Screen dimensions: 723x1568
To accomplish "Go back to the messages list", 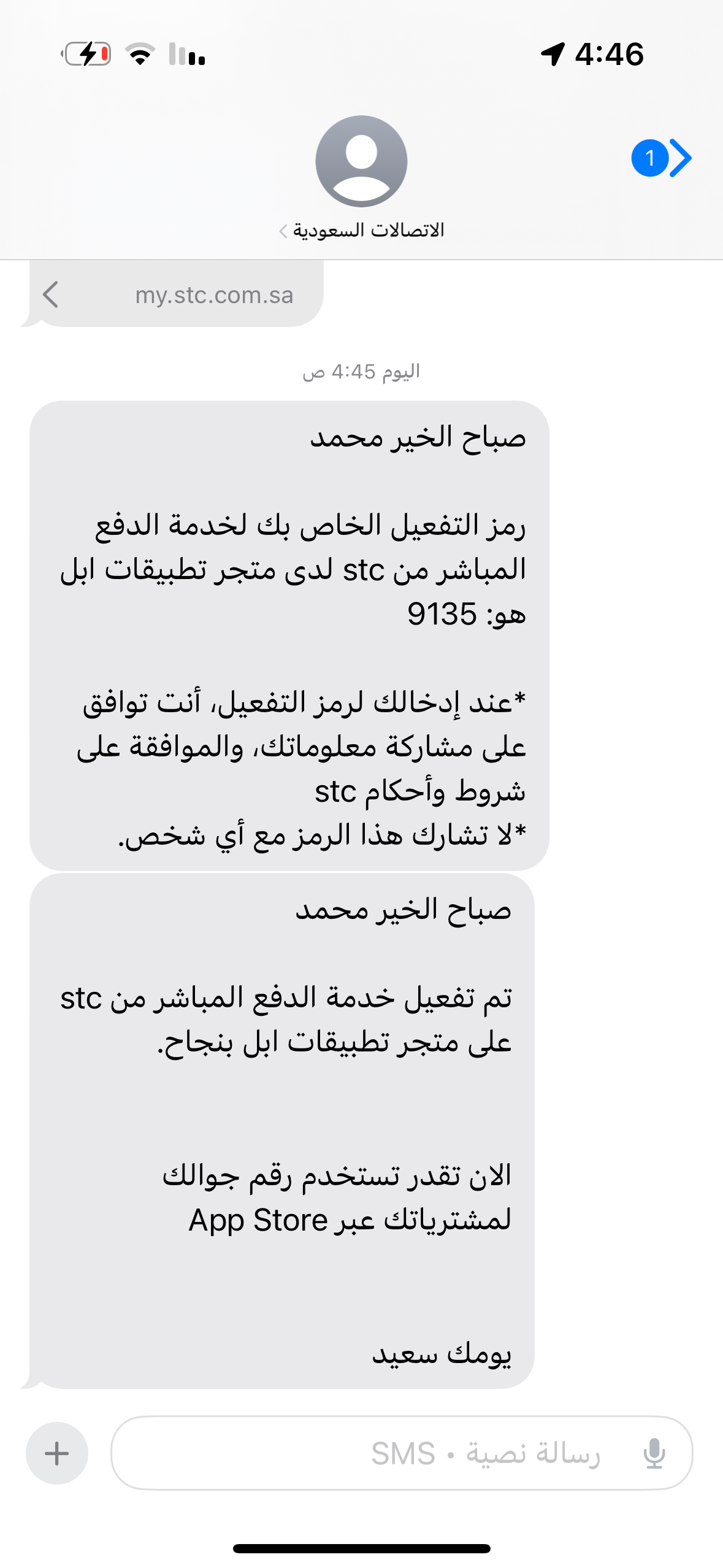I will [x=662, y=158].
